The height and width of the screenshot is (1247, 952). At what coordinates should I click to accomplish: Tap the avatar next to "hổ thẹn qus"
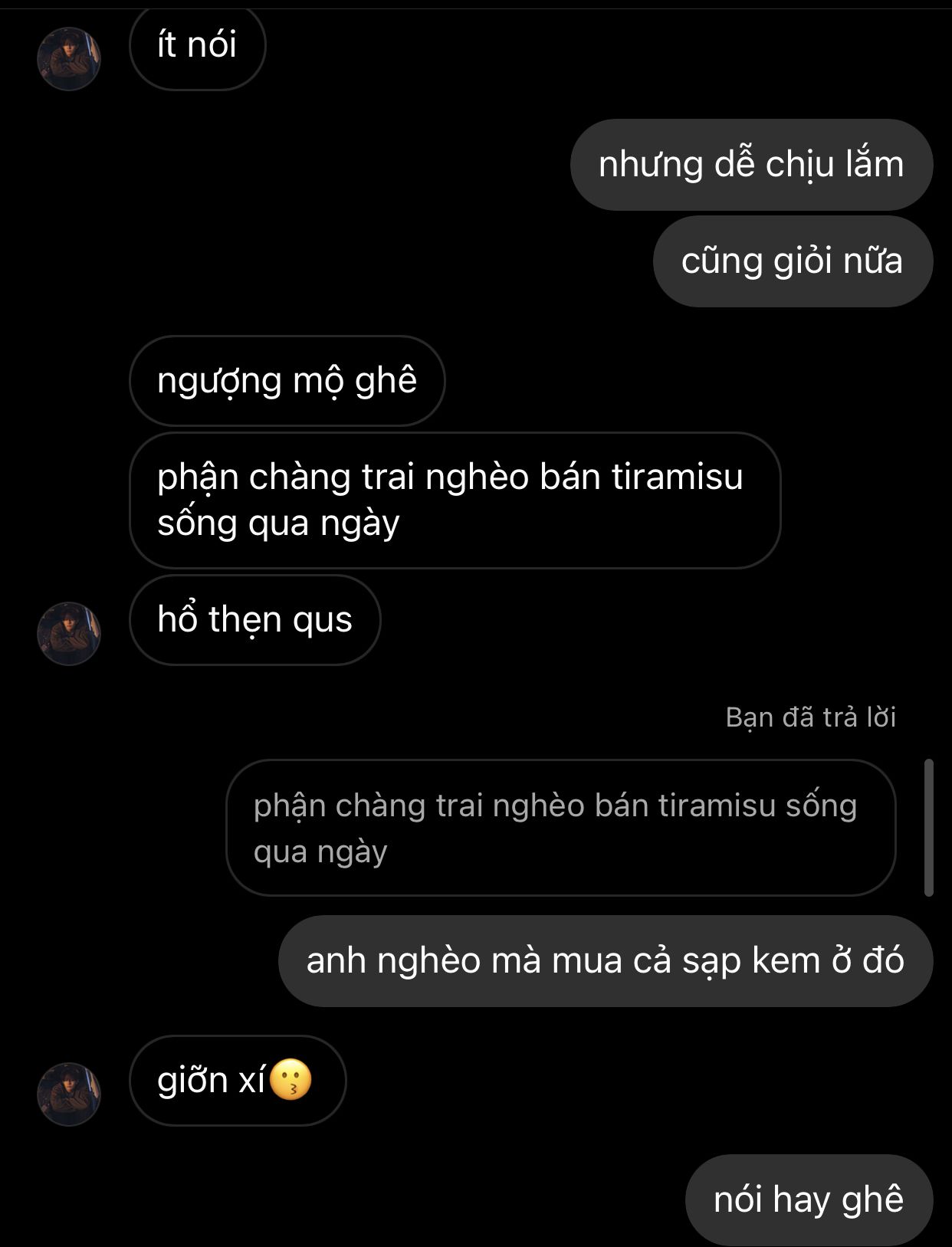point(69,633)
